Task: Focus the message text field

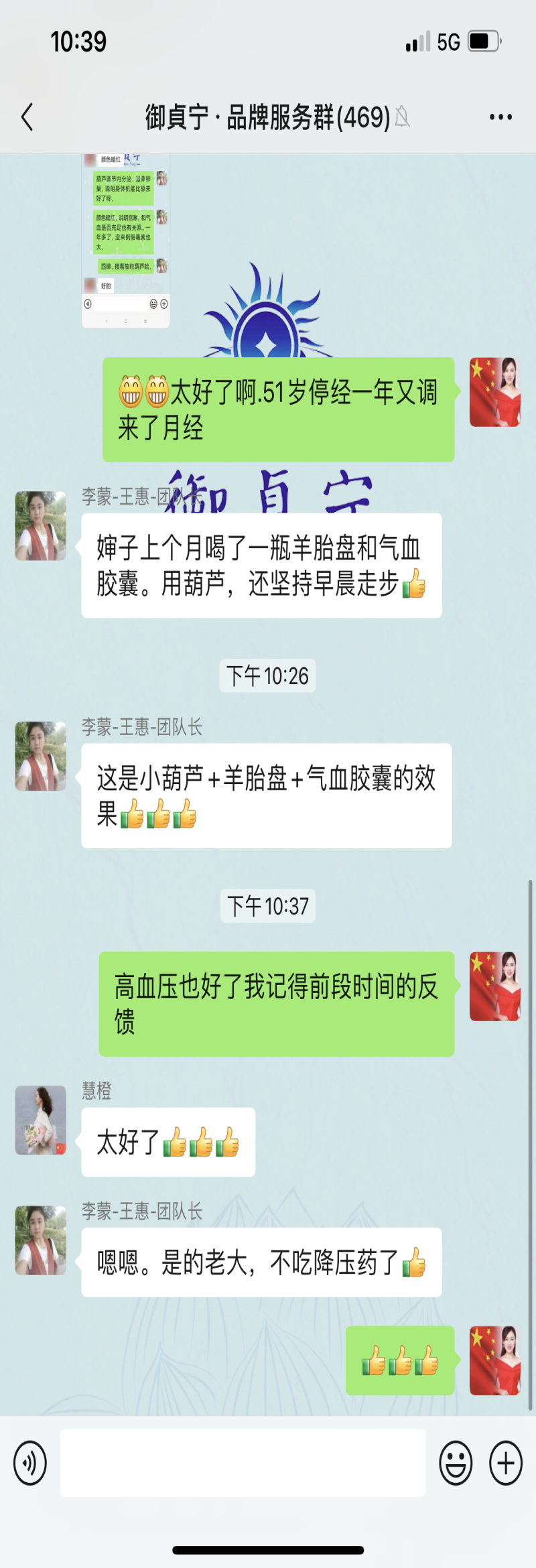Action: coord(243,1463)
